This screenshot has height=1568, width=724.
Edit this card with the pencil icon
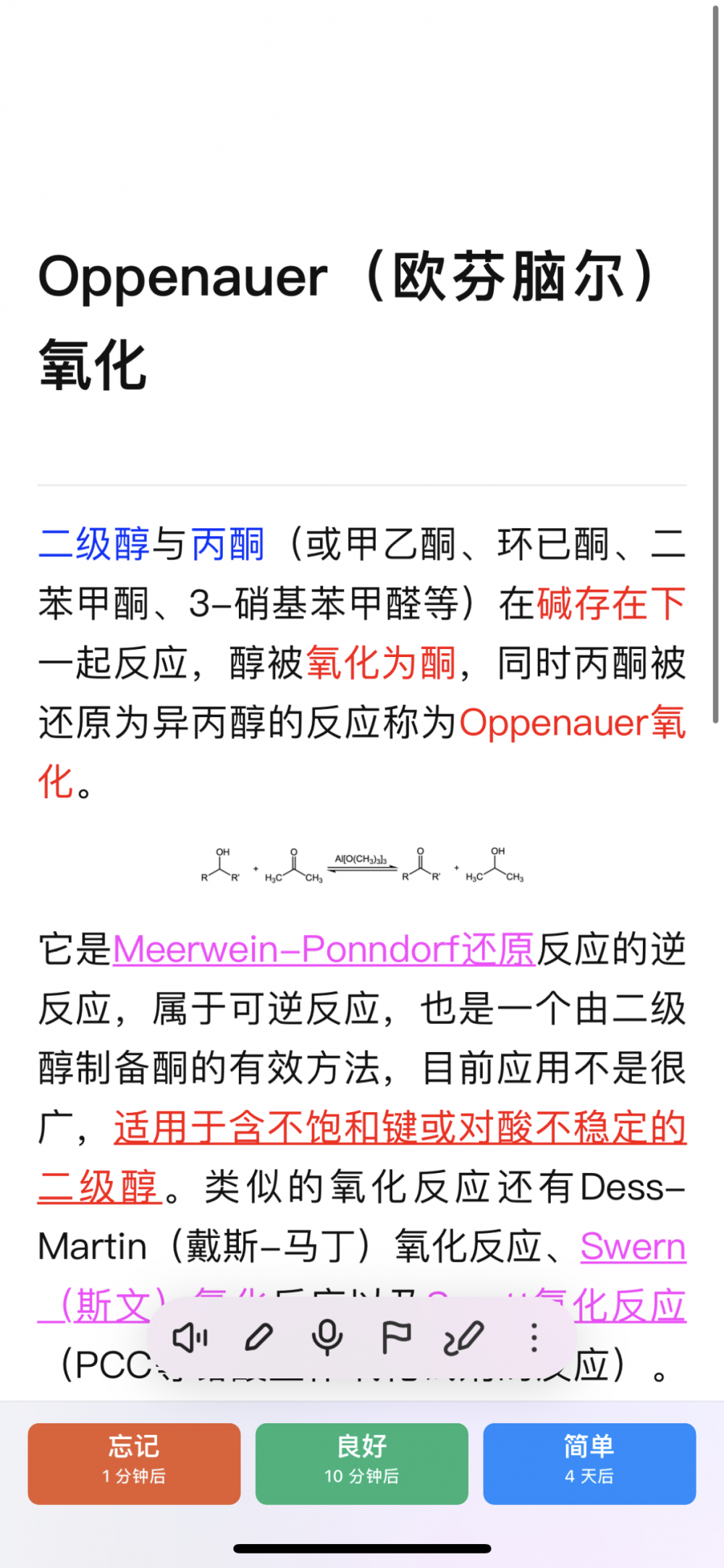coord(258,1338)
